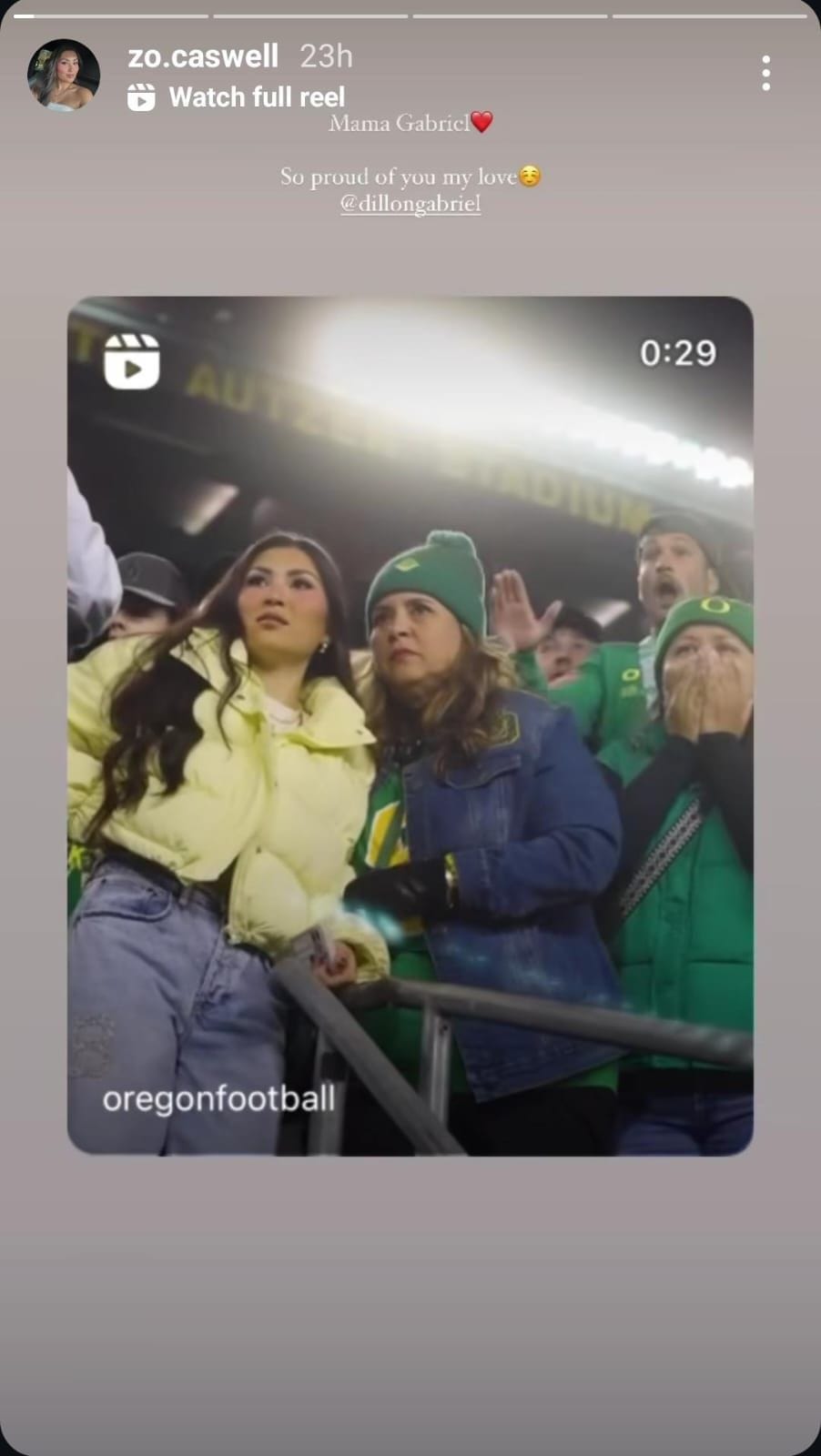Click zo.caswell's circular profile picture
This screenshot has width=821, height=1456.
click(64, 73)
